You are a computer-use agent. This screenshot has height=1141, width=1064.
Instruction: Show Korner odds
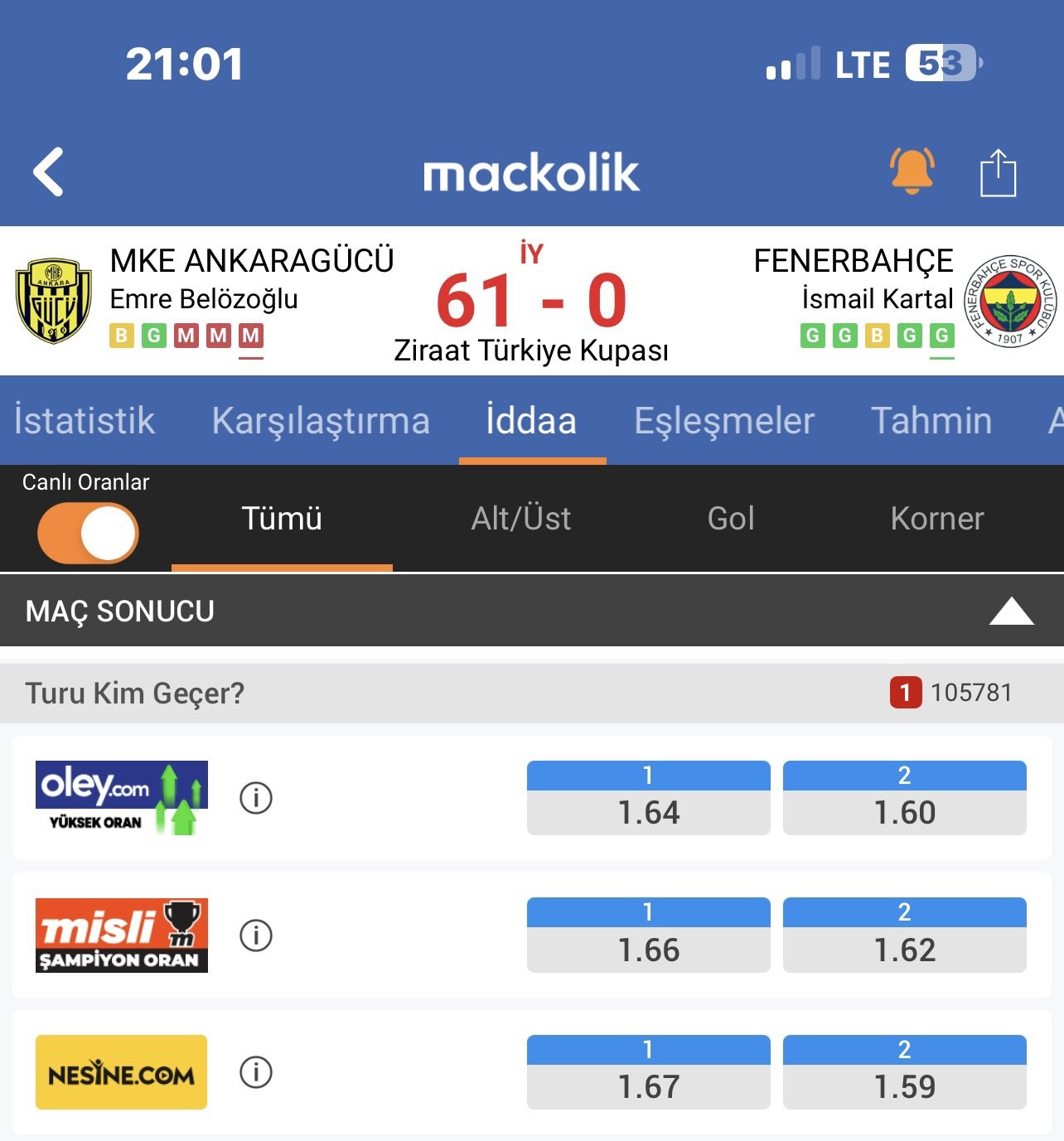937,519
